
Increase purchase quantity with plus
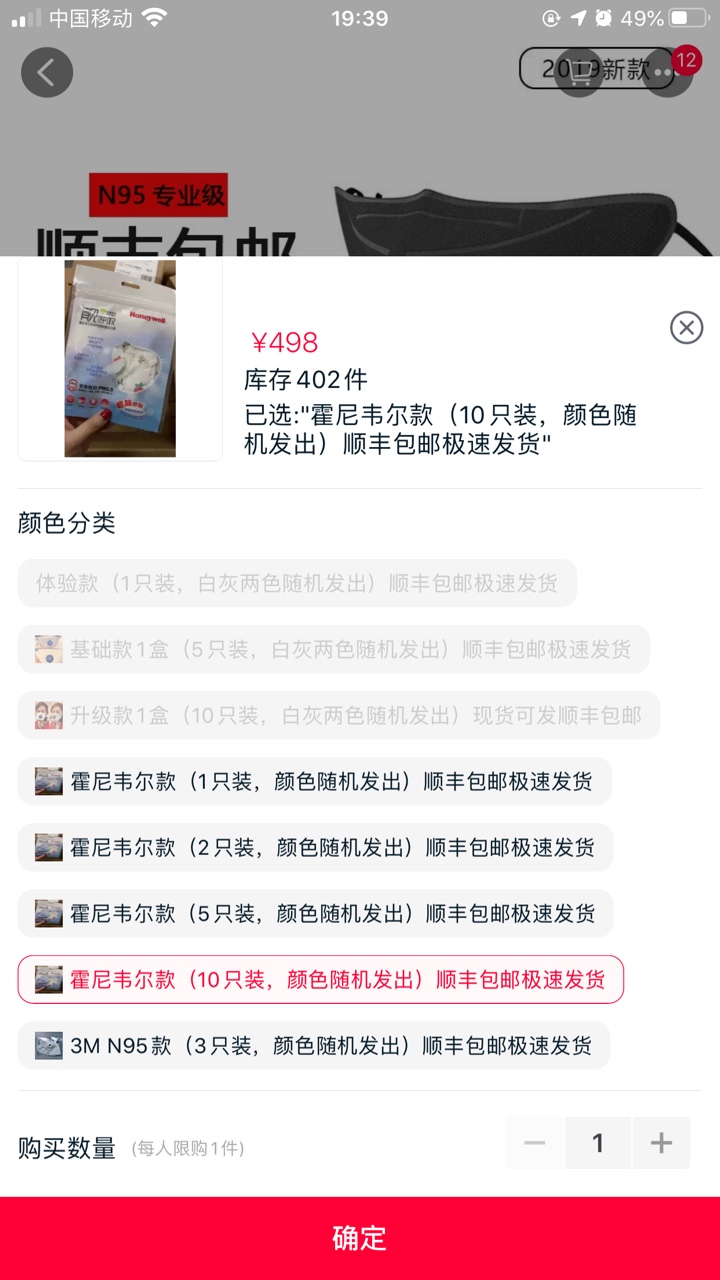click(x=661, y=1143)
